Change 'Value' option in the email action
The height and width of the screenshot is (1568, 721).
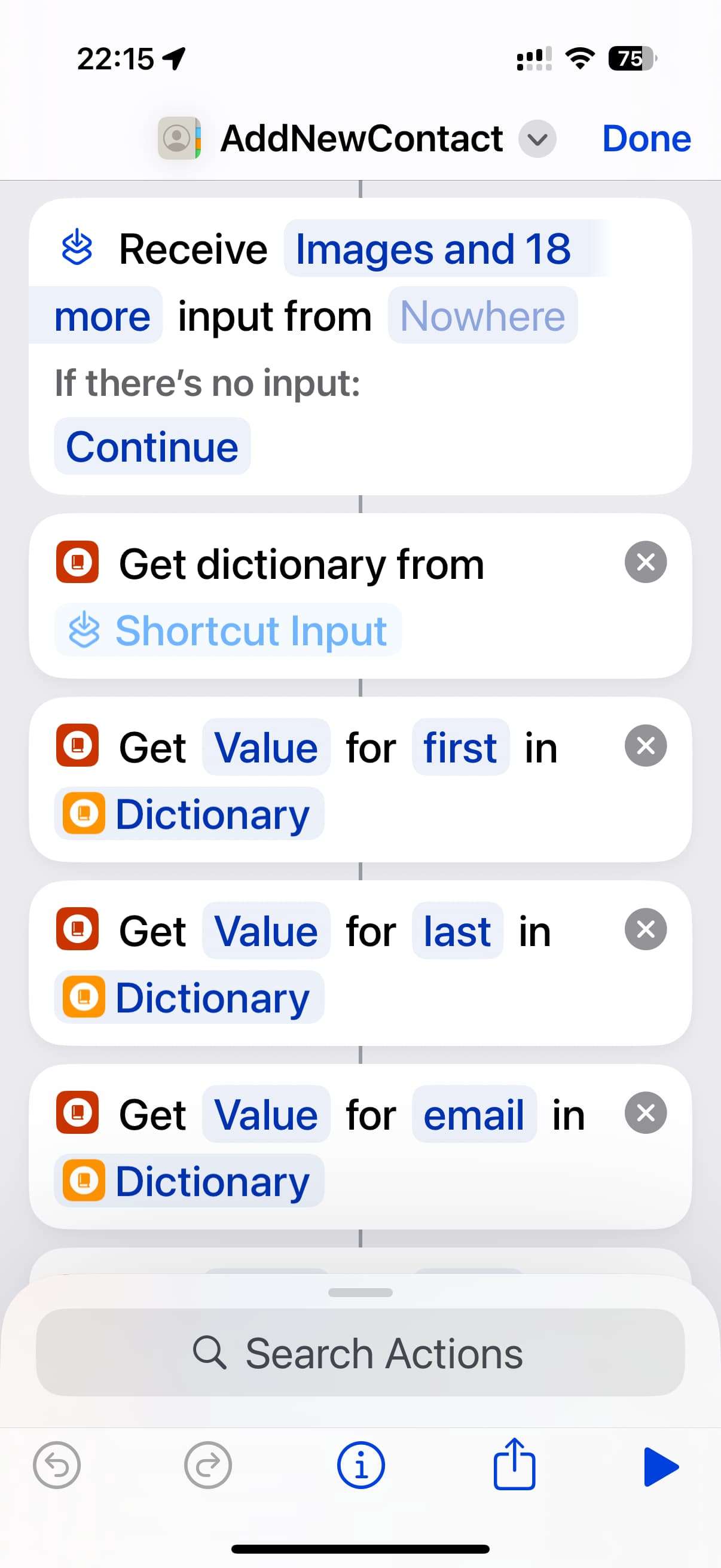pyautogui.click(x=266, y=1115)
